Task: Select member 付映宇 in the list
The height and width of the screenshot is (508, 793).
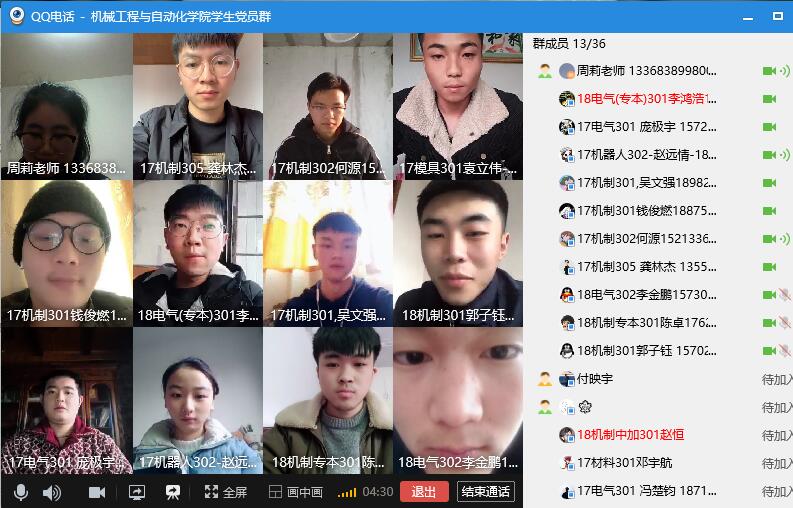Action: click(x=595, y=379)
